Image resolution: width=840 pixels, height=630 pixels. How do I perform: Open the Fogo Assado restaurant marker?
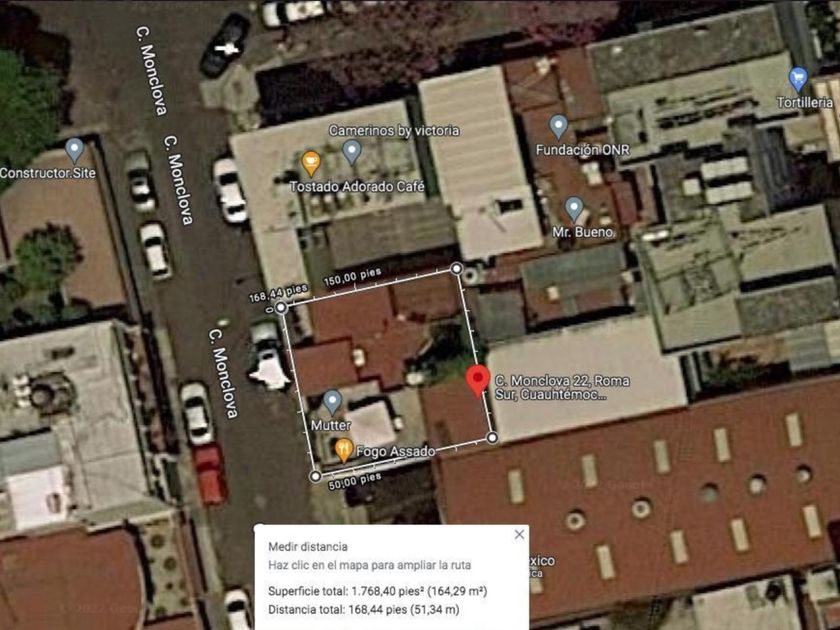(344, 451)
